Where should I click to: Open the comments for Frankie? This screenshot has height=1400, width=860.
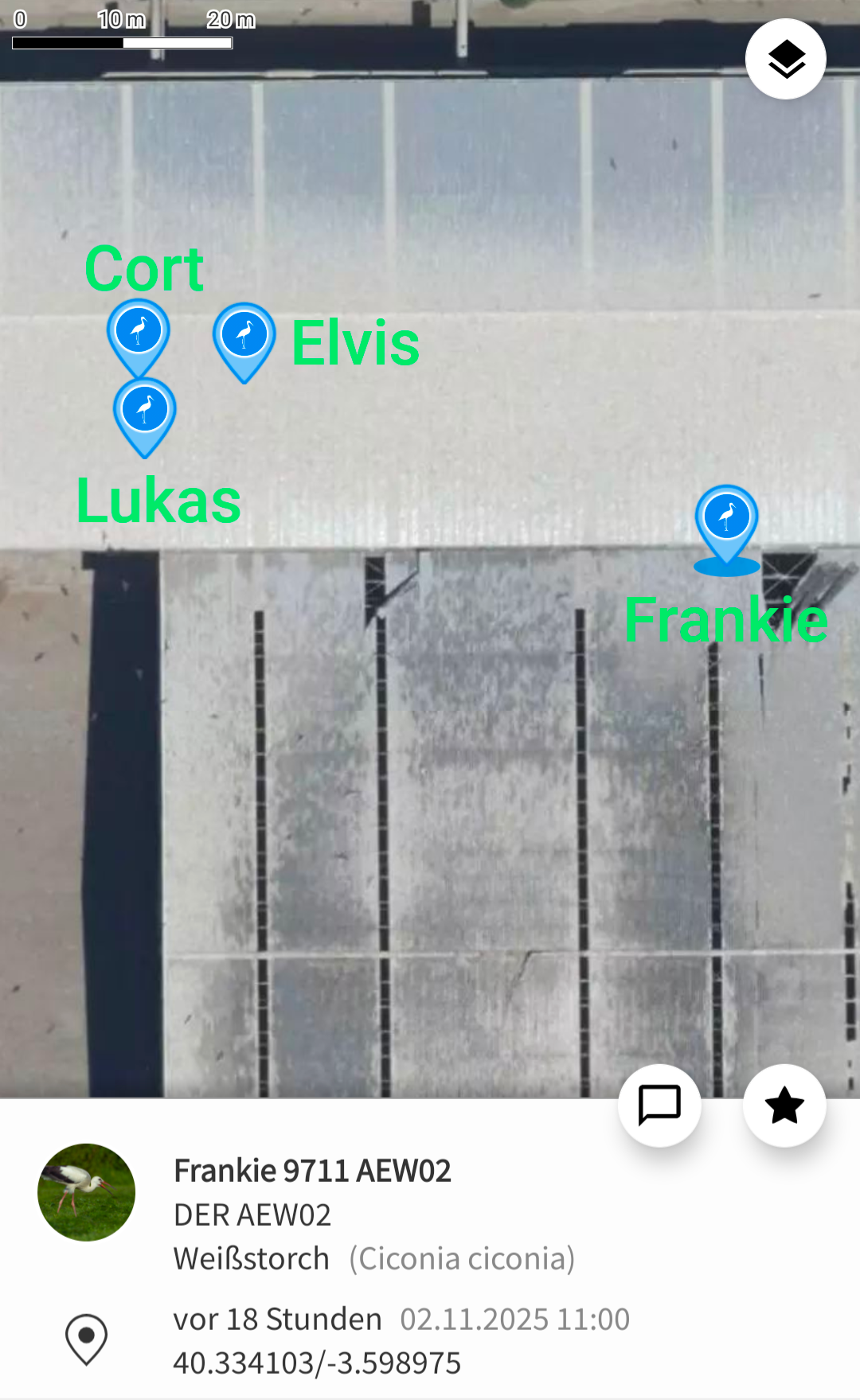pos(659,1105)
